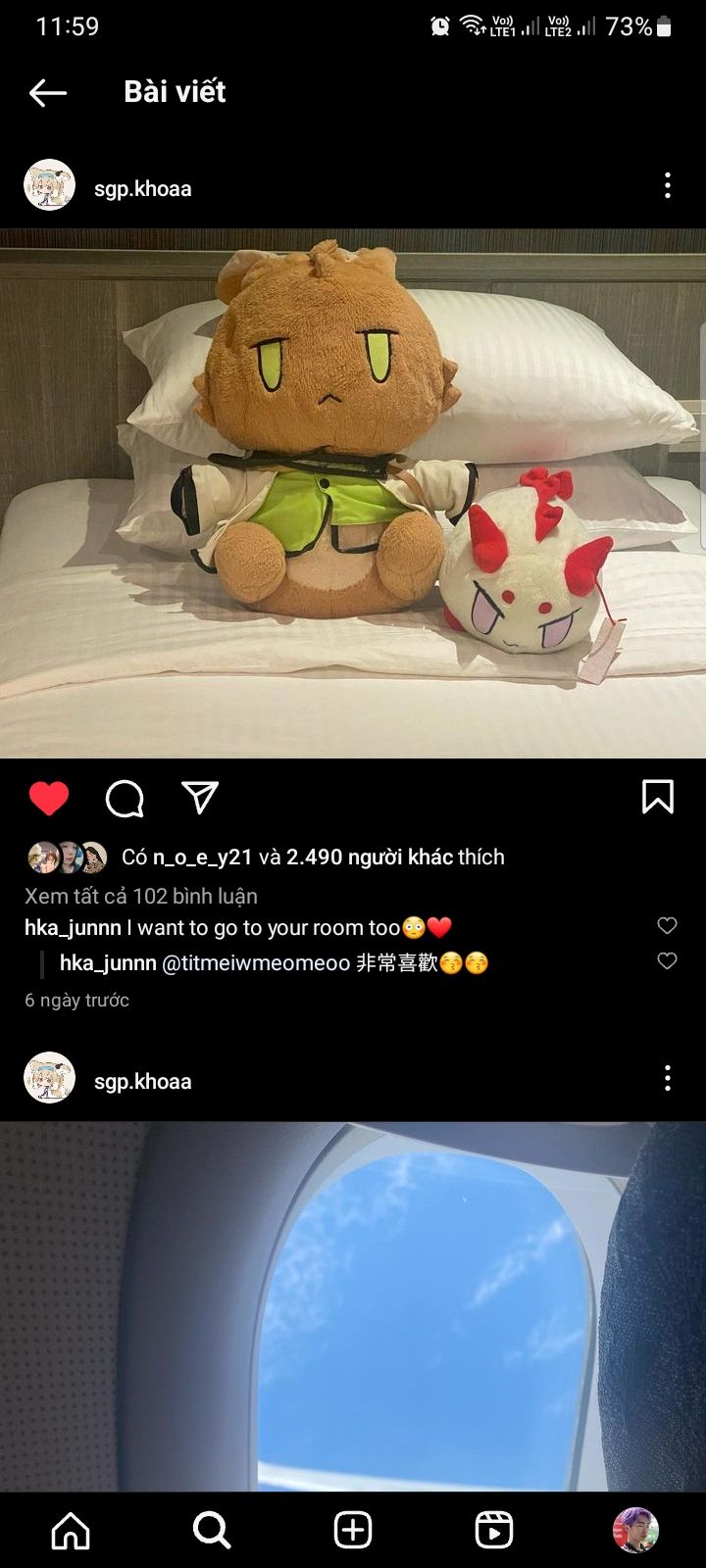Open comments on the plush toys post
This screenshot has height=1568, width=706.
(125, 799)
